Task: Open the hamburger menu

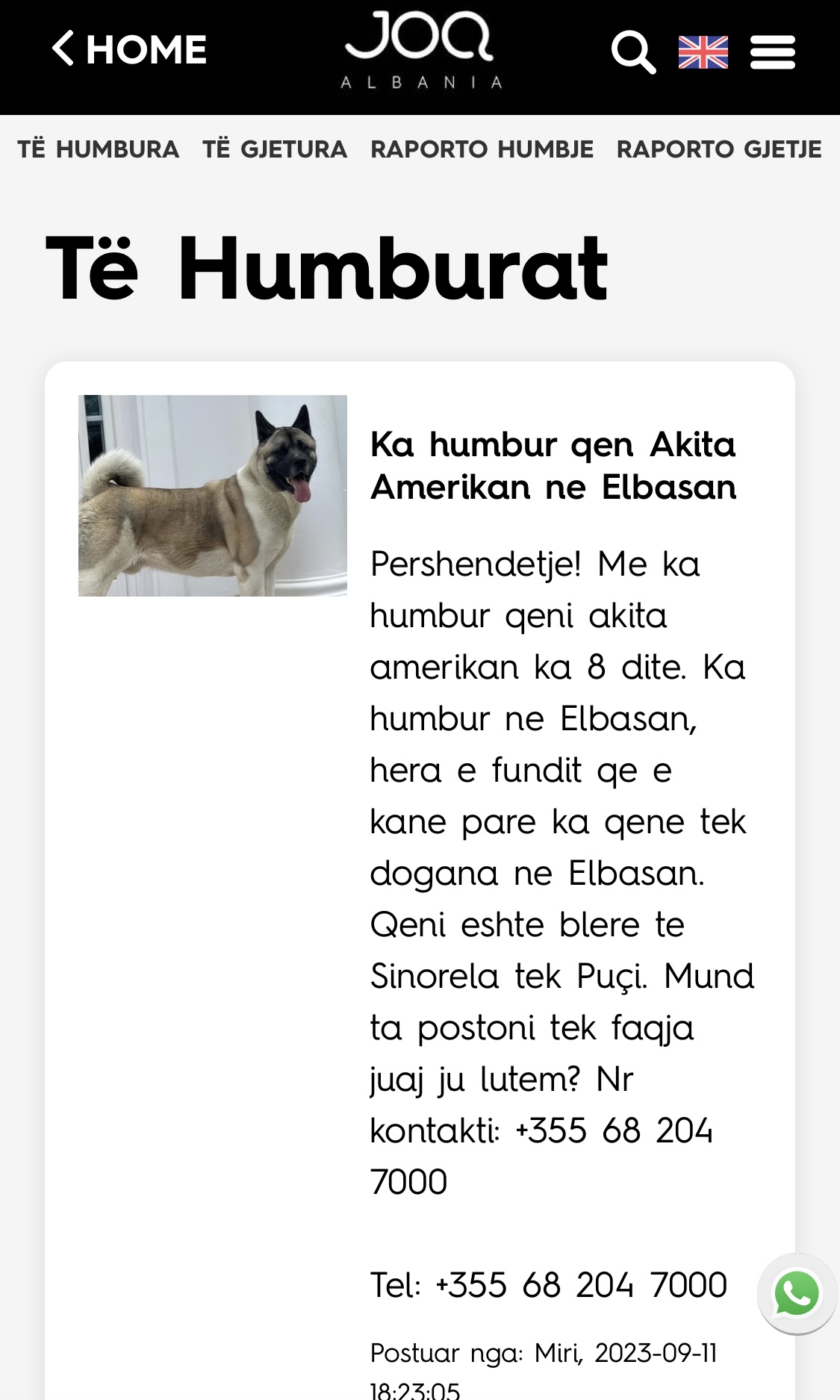Action: [772, 52]
